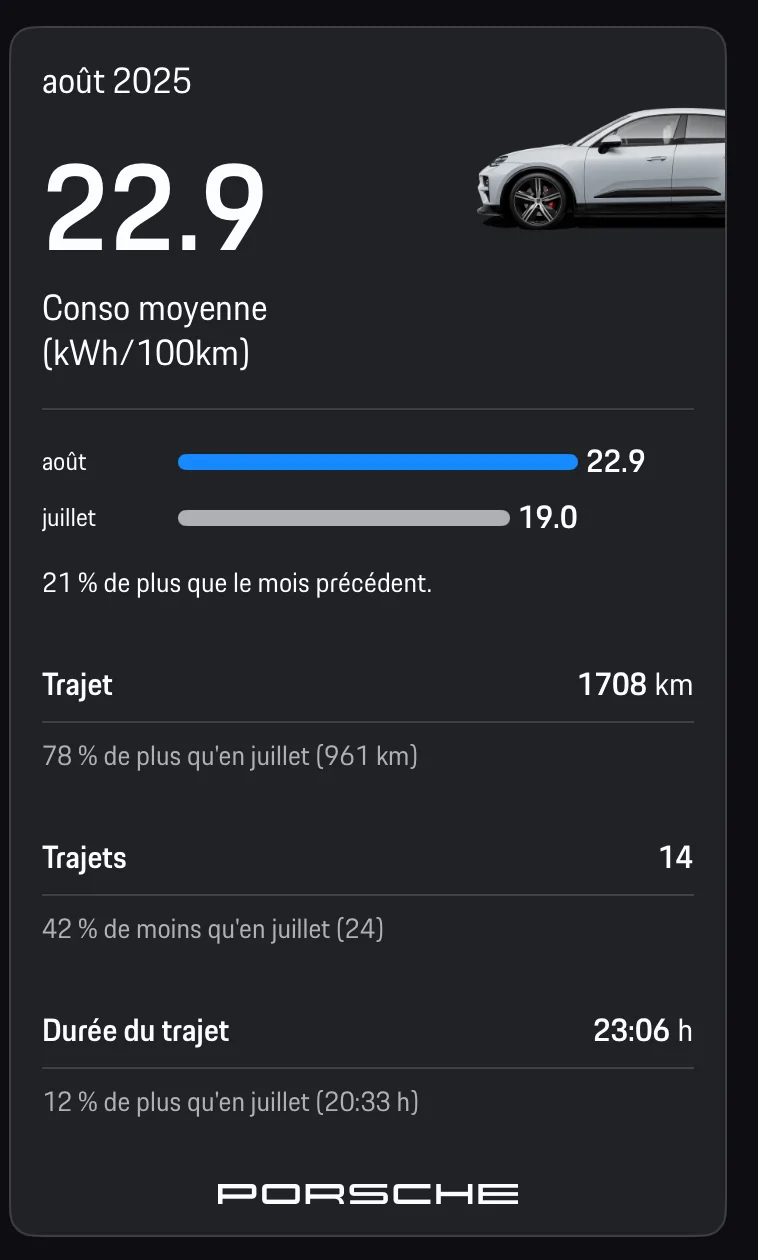Click the 1708 km distance value
The width and height of the screenshot is (758, 1260).
click(x=636, y=685)
